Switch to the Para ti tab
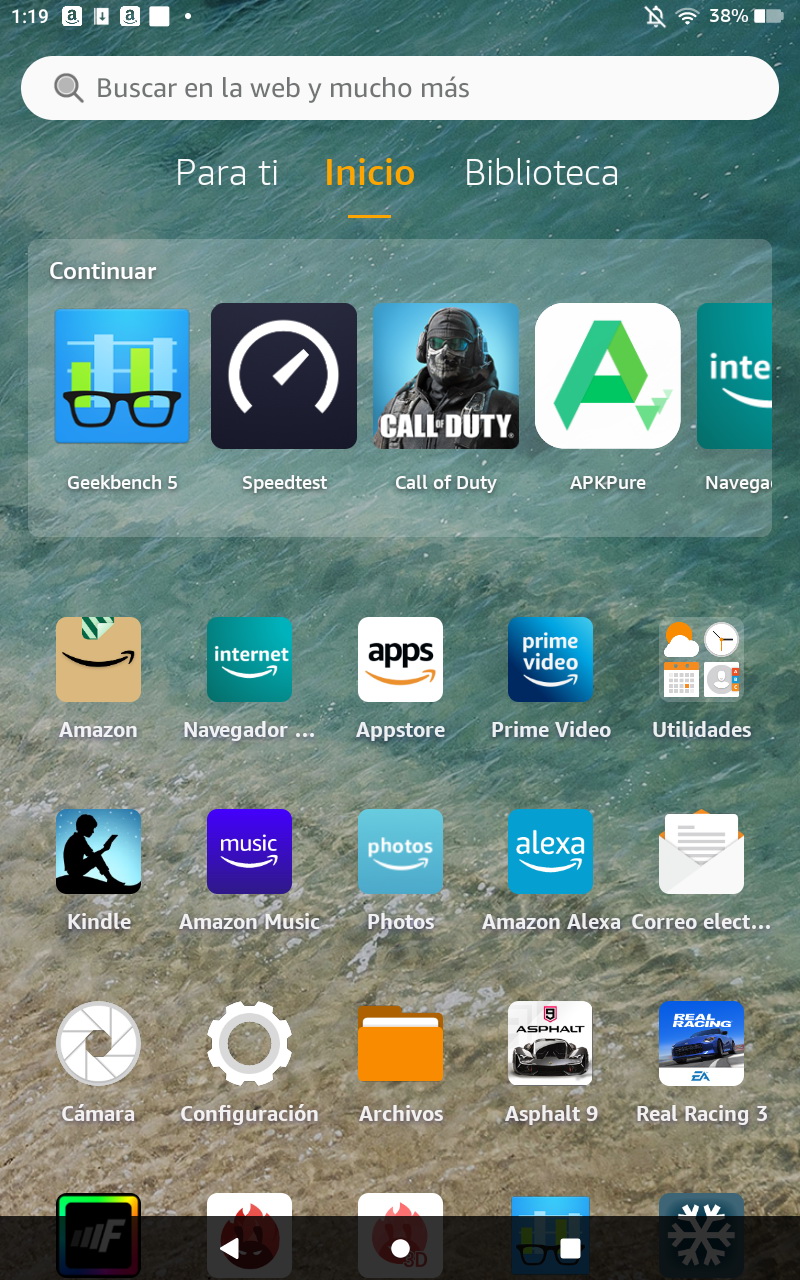800x1280 pixels. click(x=227, y=173)
